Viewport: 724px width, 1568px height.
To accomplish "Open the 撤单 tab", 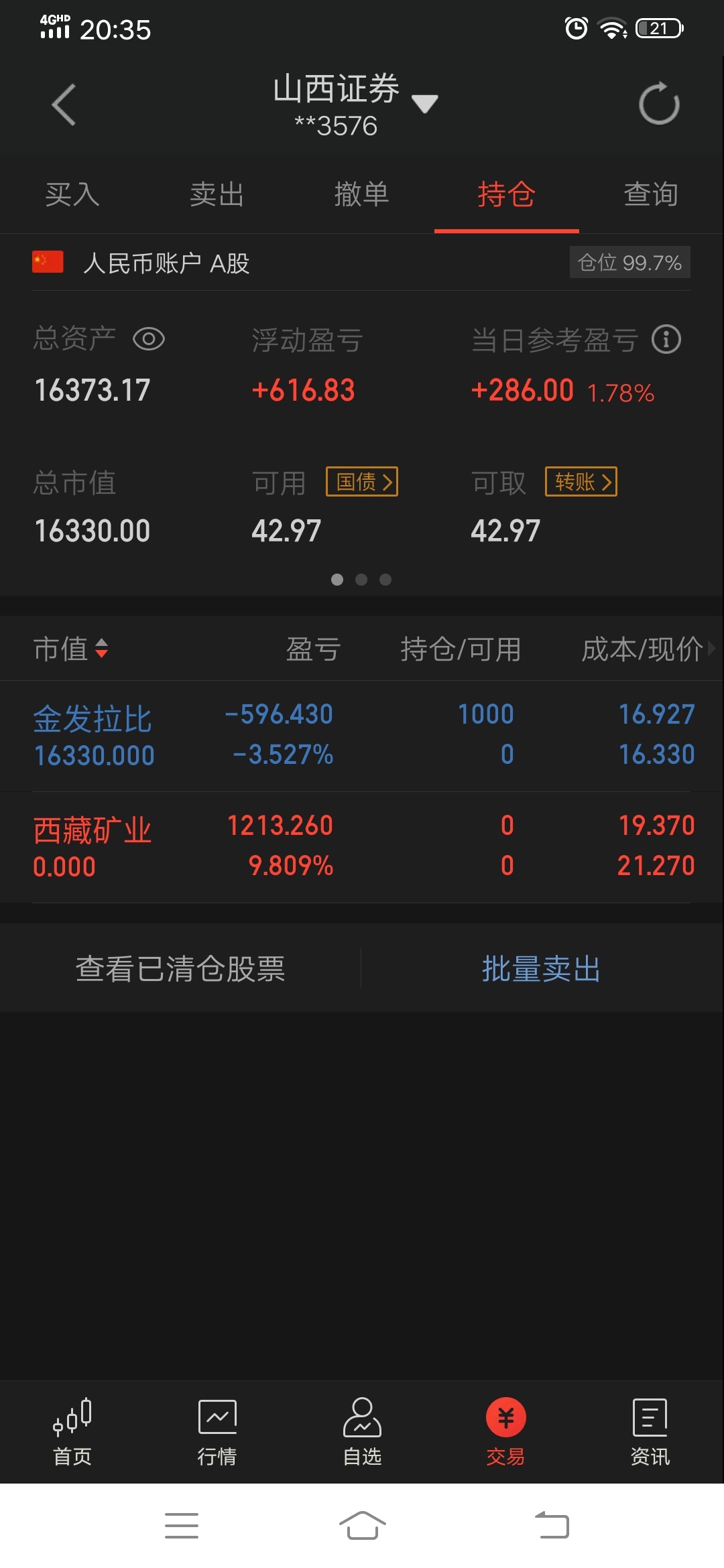I will click(x=362, y=194).
